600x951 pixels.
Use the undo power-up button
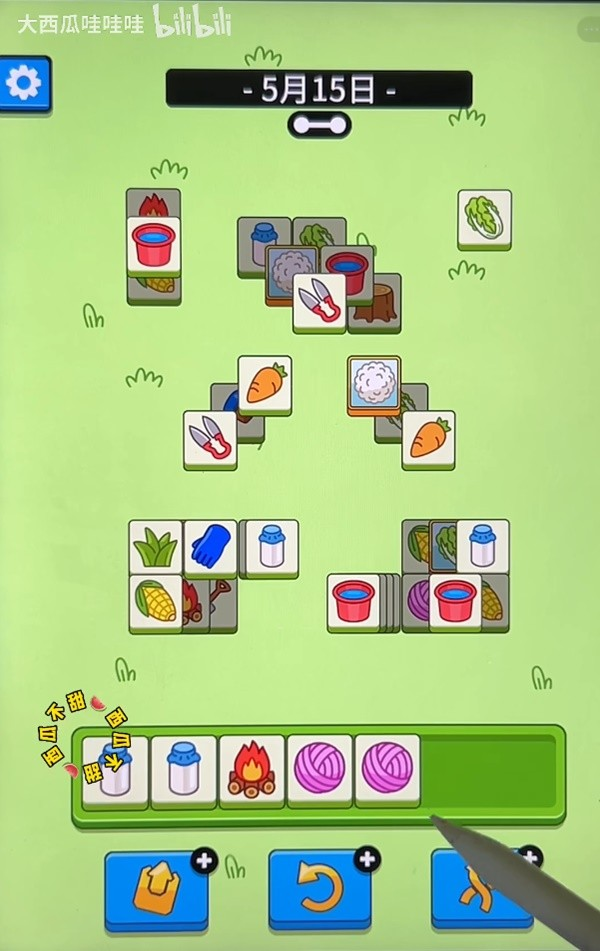click(x=319, y=887)
